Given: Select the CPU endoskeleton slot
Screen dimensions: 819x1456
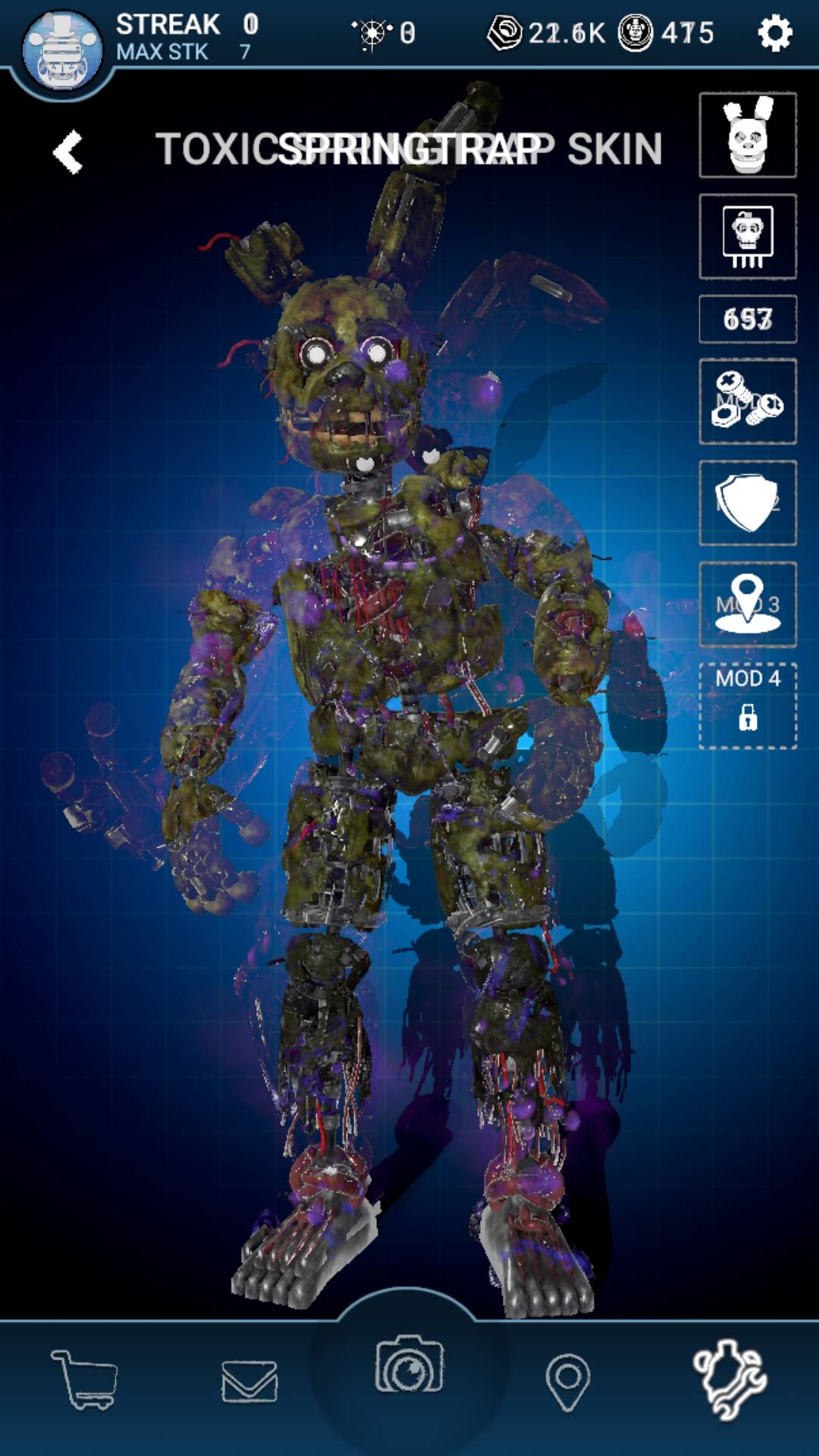Looking at the screenshot, I should tap(747, 237).
